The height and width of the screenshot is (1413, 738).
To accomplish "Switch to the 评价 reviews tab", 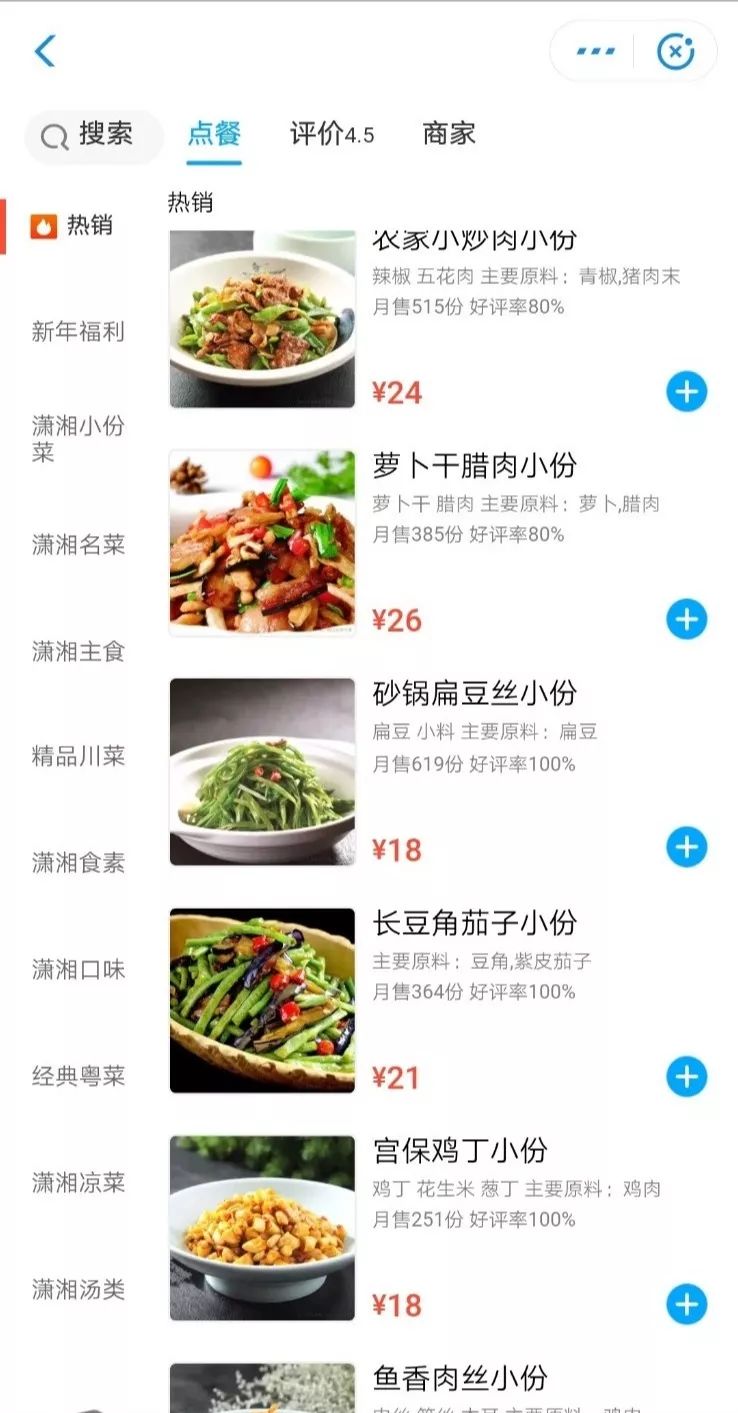I will (331, 134).
